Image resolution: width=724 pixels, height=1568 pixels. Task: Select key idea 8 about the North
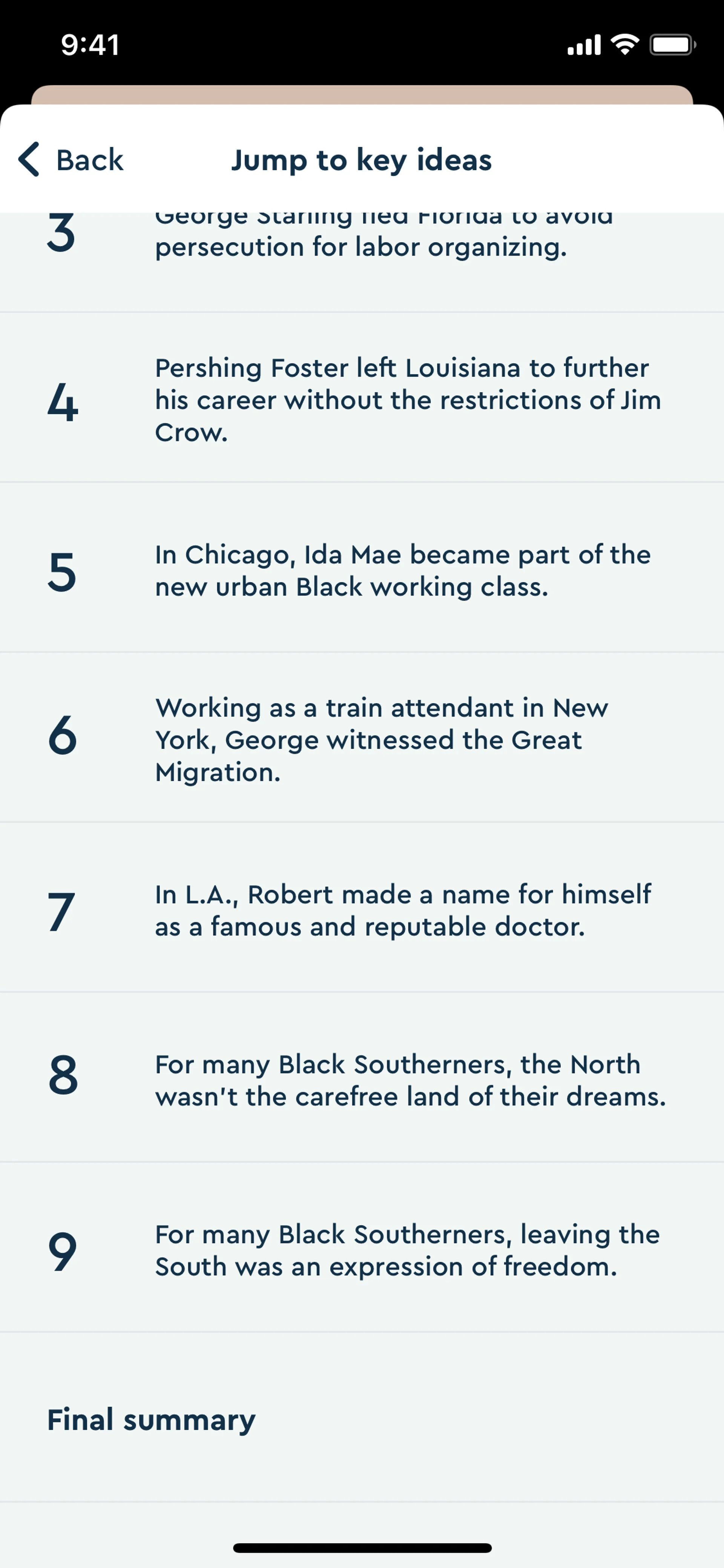point(361,1080)
